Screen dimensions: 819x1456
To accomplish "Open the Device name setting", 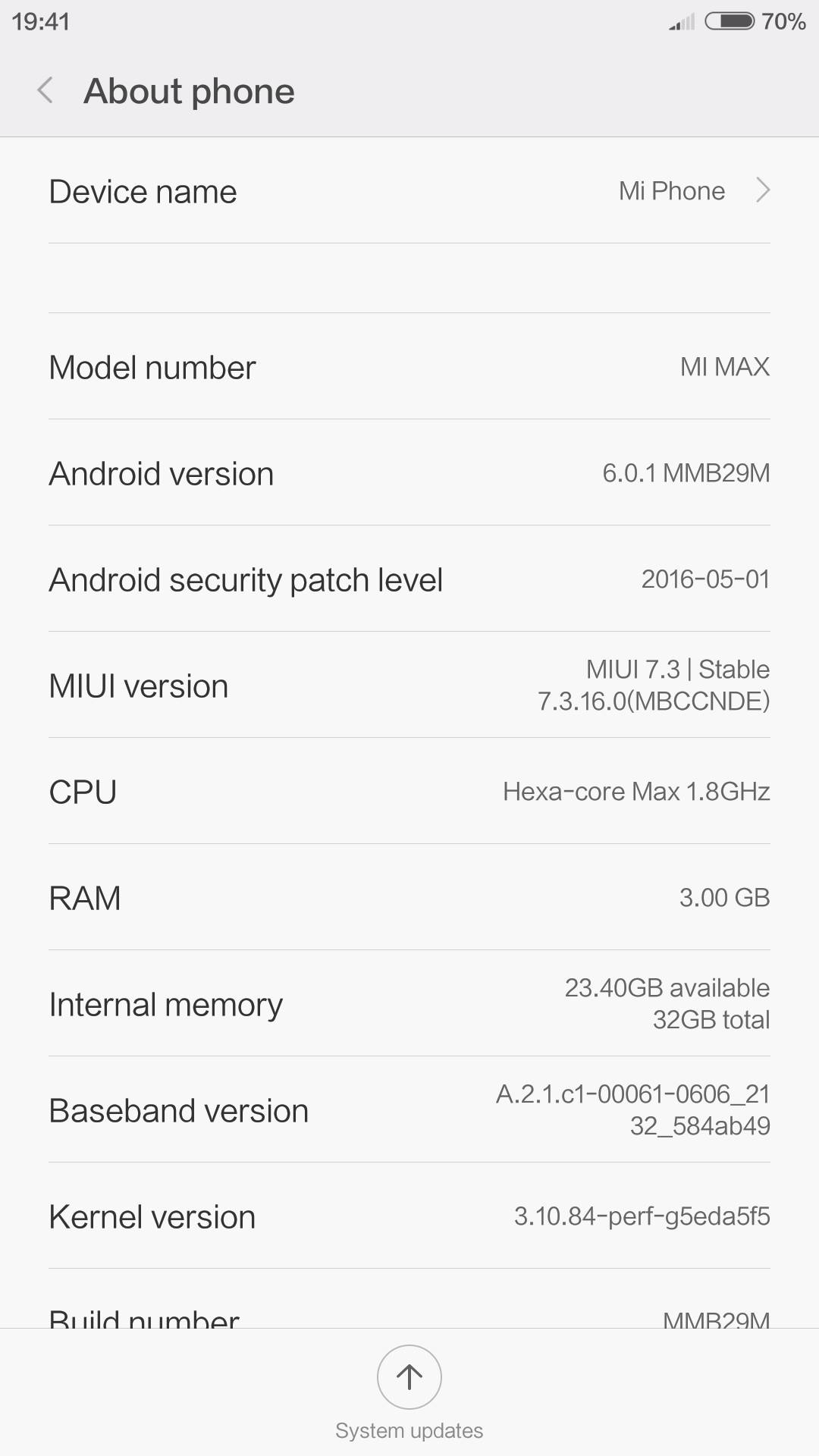I will point(409,191).
